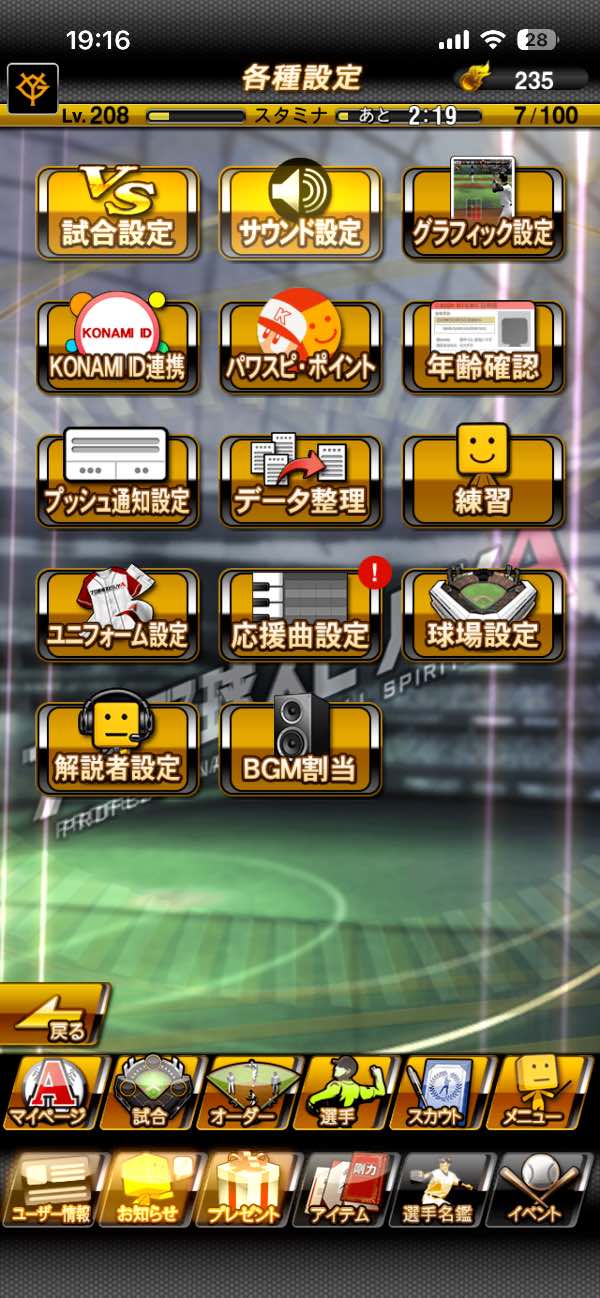The image size is (600, 1298).
Task: Open パワスピ・ポイント page
Action: coord(300,346)
